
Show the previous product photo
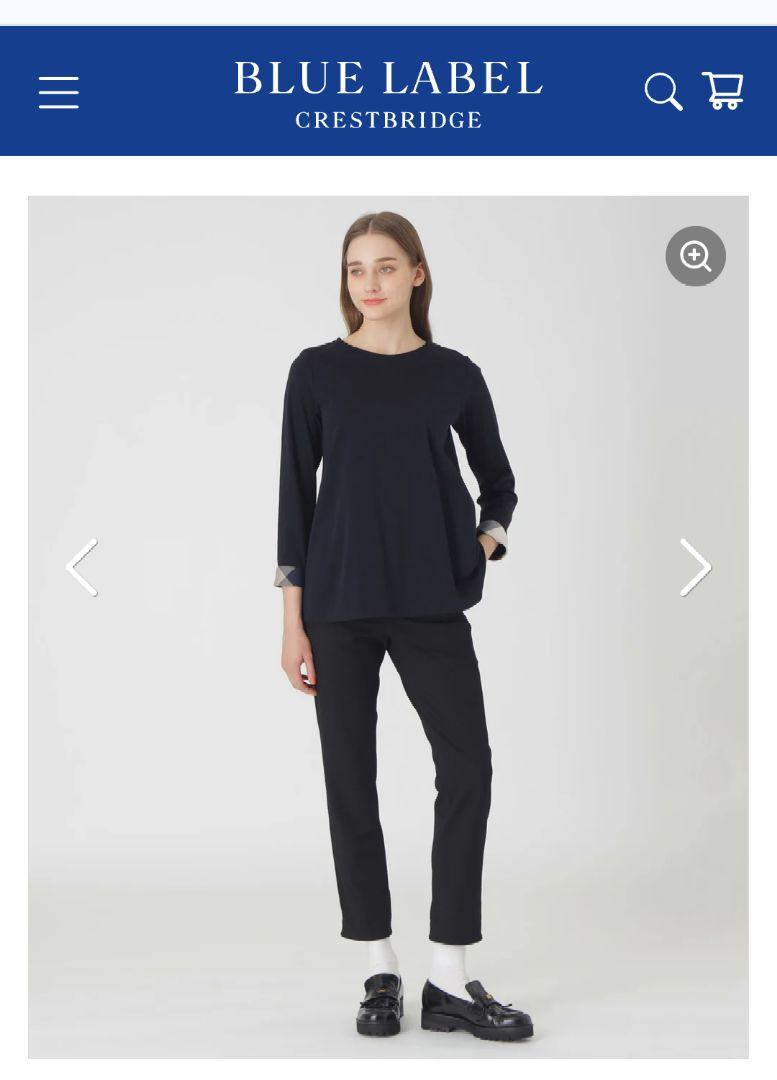82,567
